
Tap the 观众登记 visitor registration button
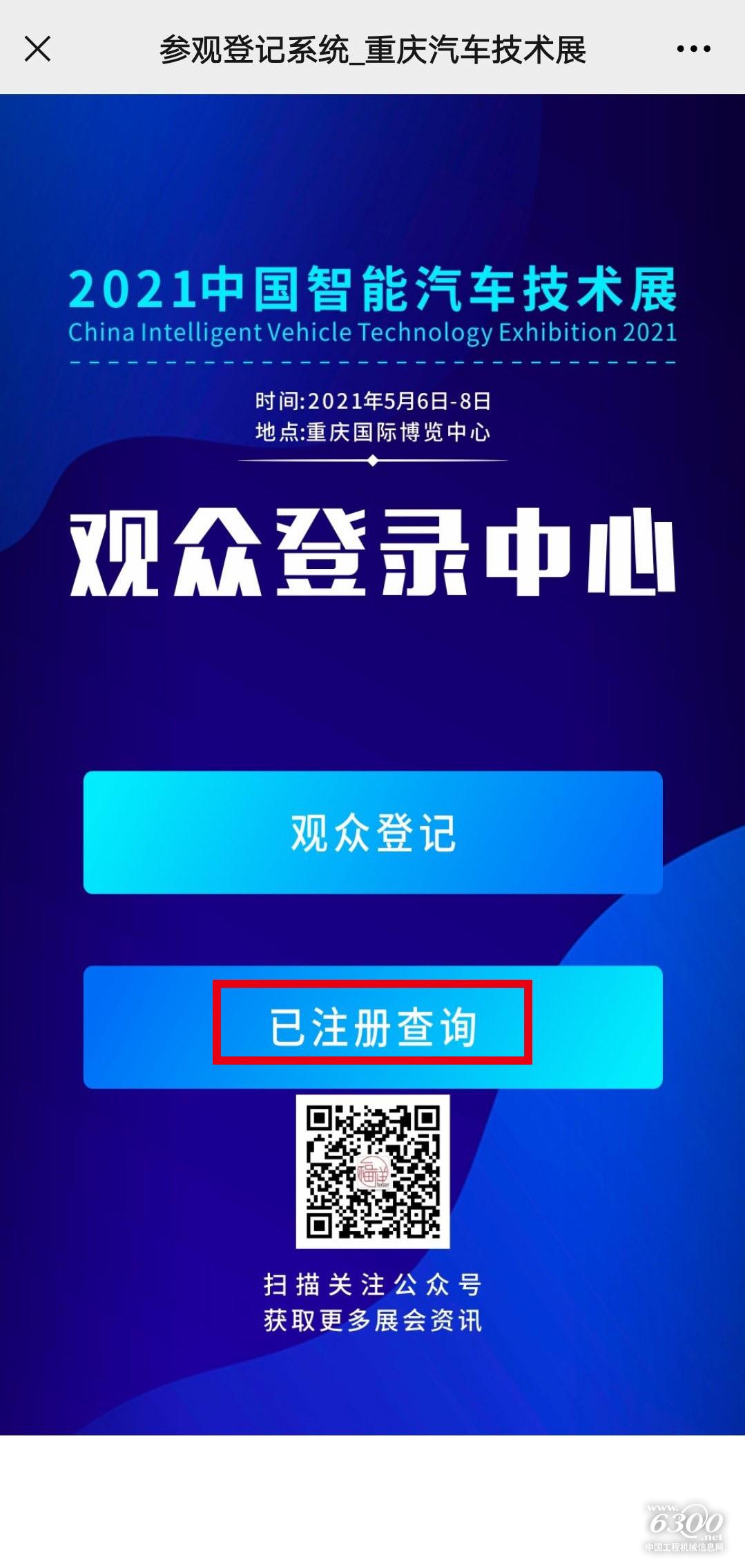373,832
